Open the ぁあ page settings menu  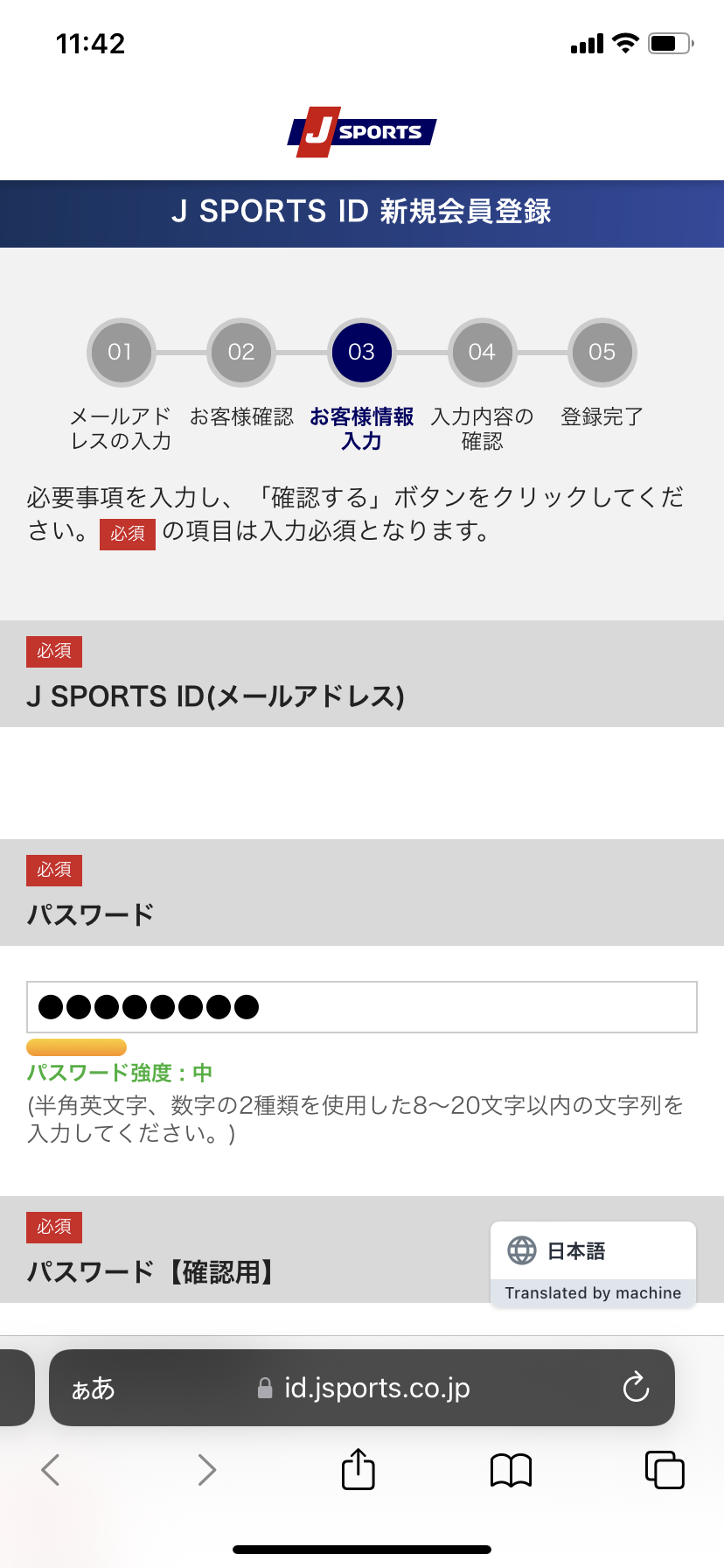(93, 1388)
